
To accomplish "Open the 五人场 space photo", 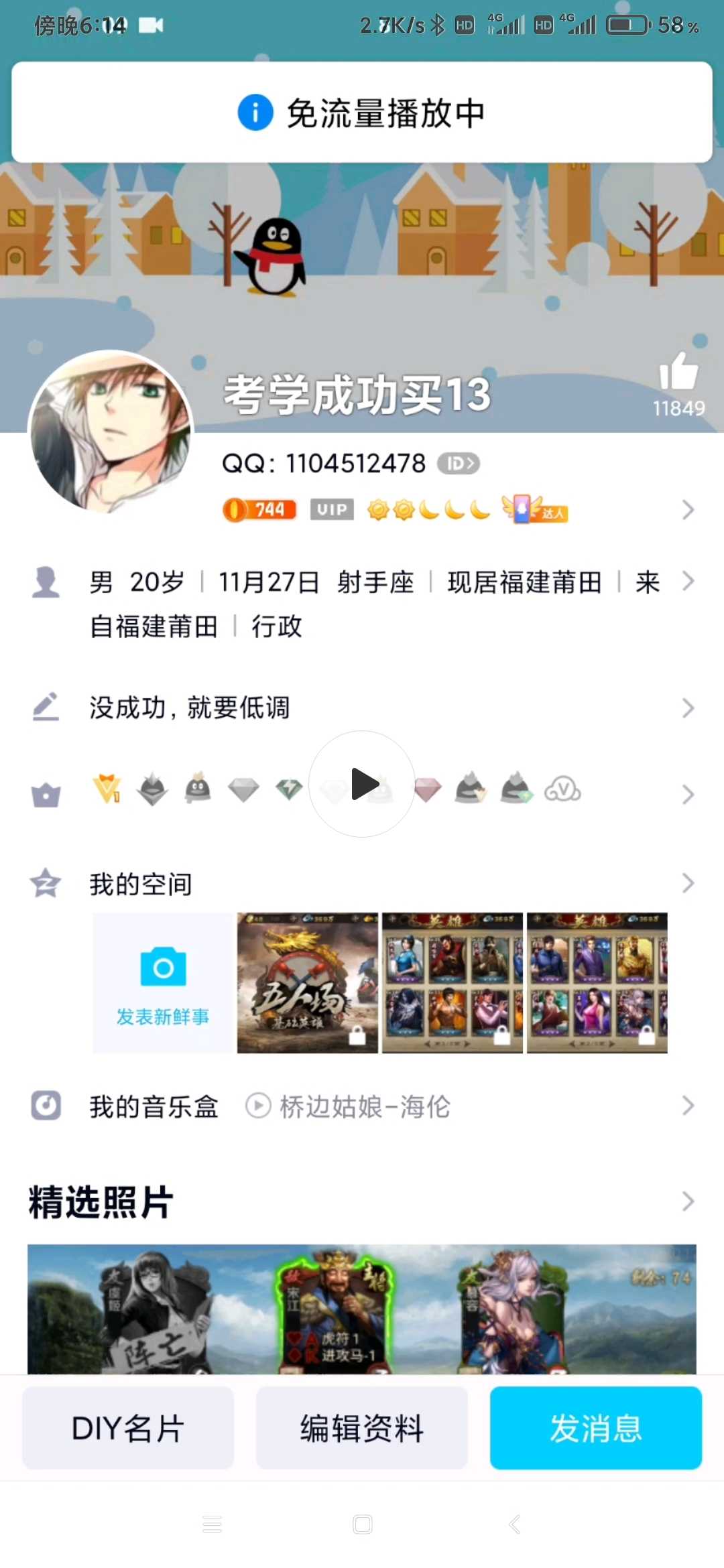I will point(308,983).
